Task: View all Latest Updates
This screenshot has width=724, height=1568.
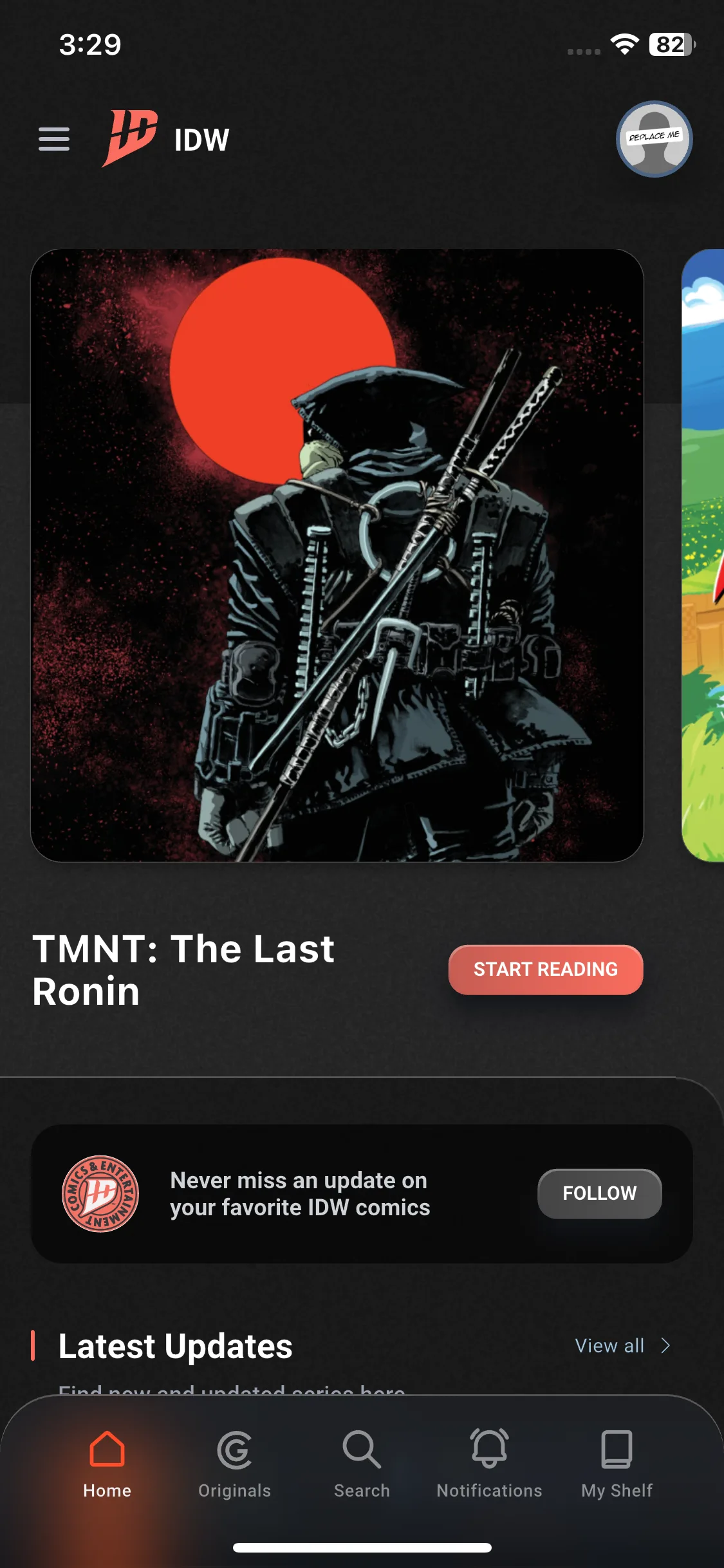Action: [x=622, y=1345]
